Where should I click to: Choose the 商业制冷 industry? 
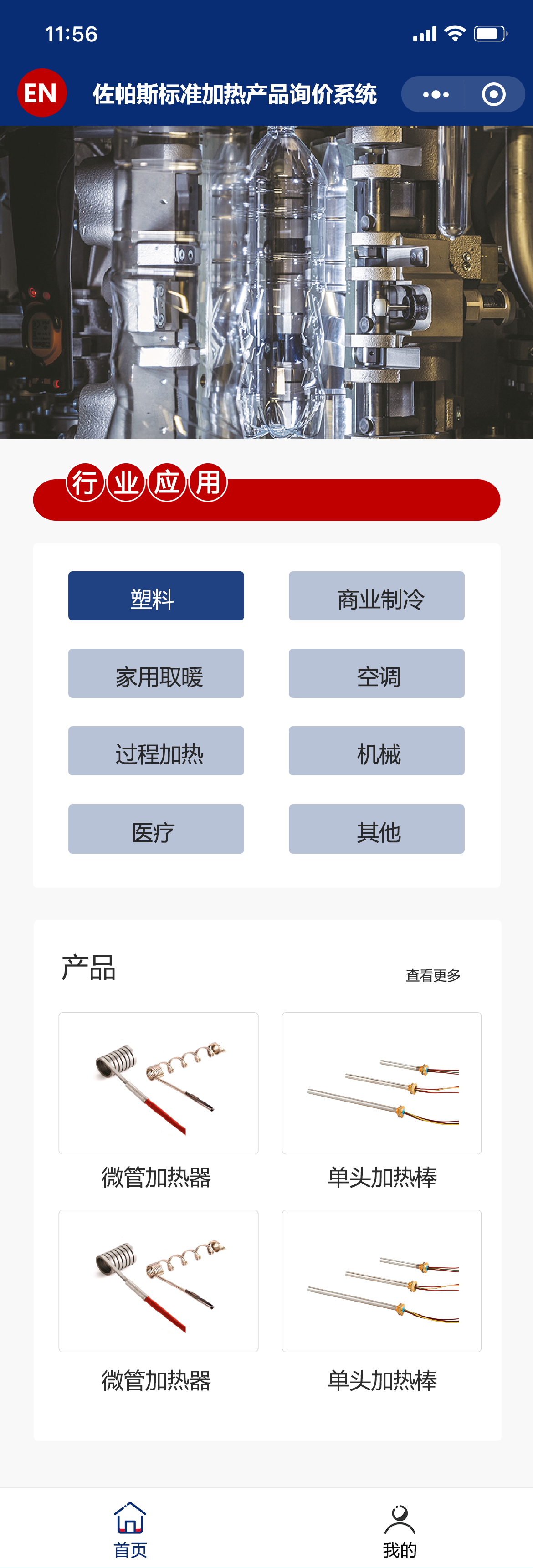[376, 596]
